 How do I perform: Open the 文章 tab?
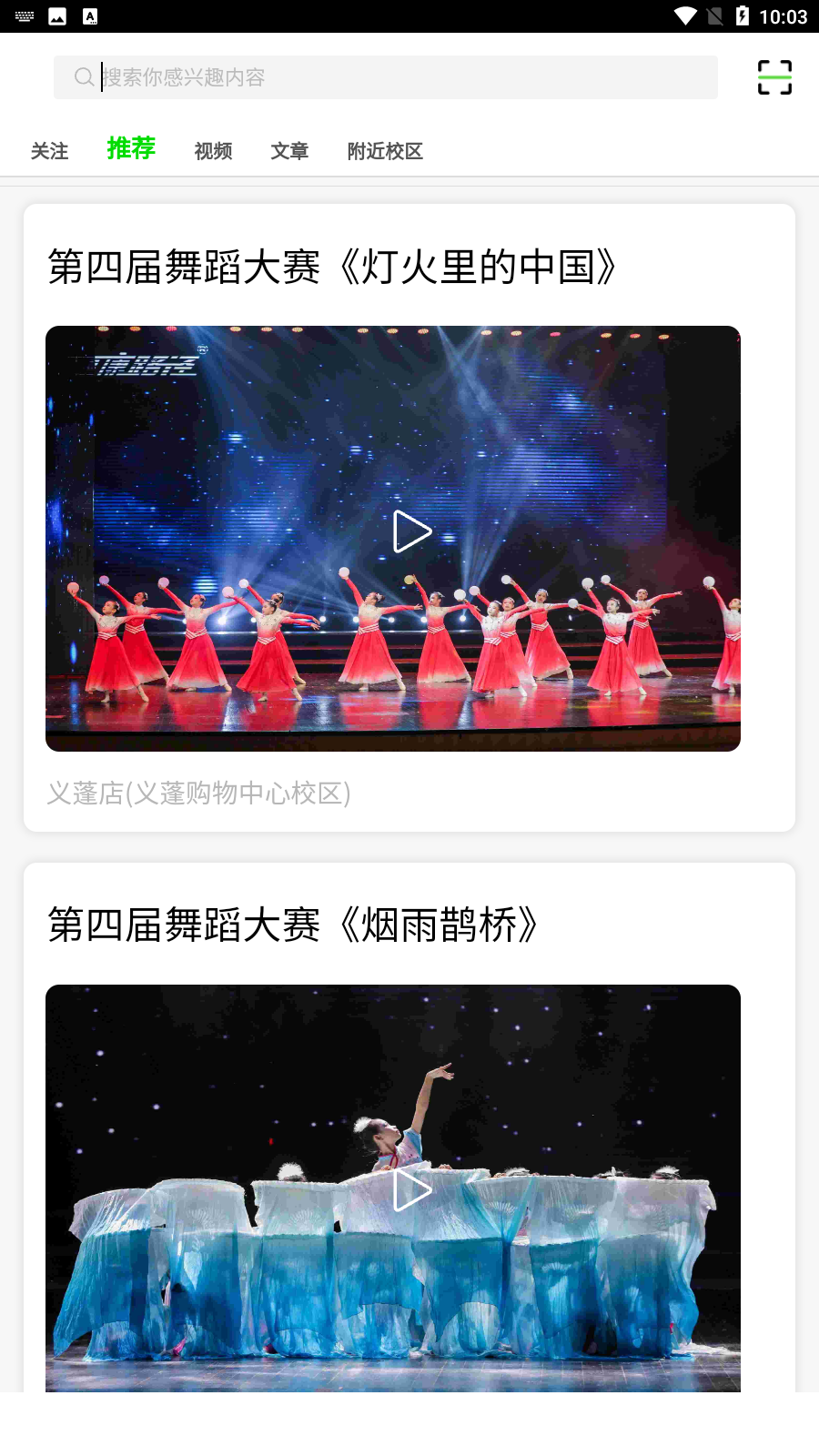[289, 151]
